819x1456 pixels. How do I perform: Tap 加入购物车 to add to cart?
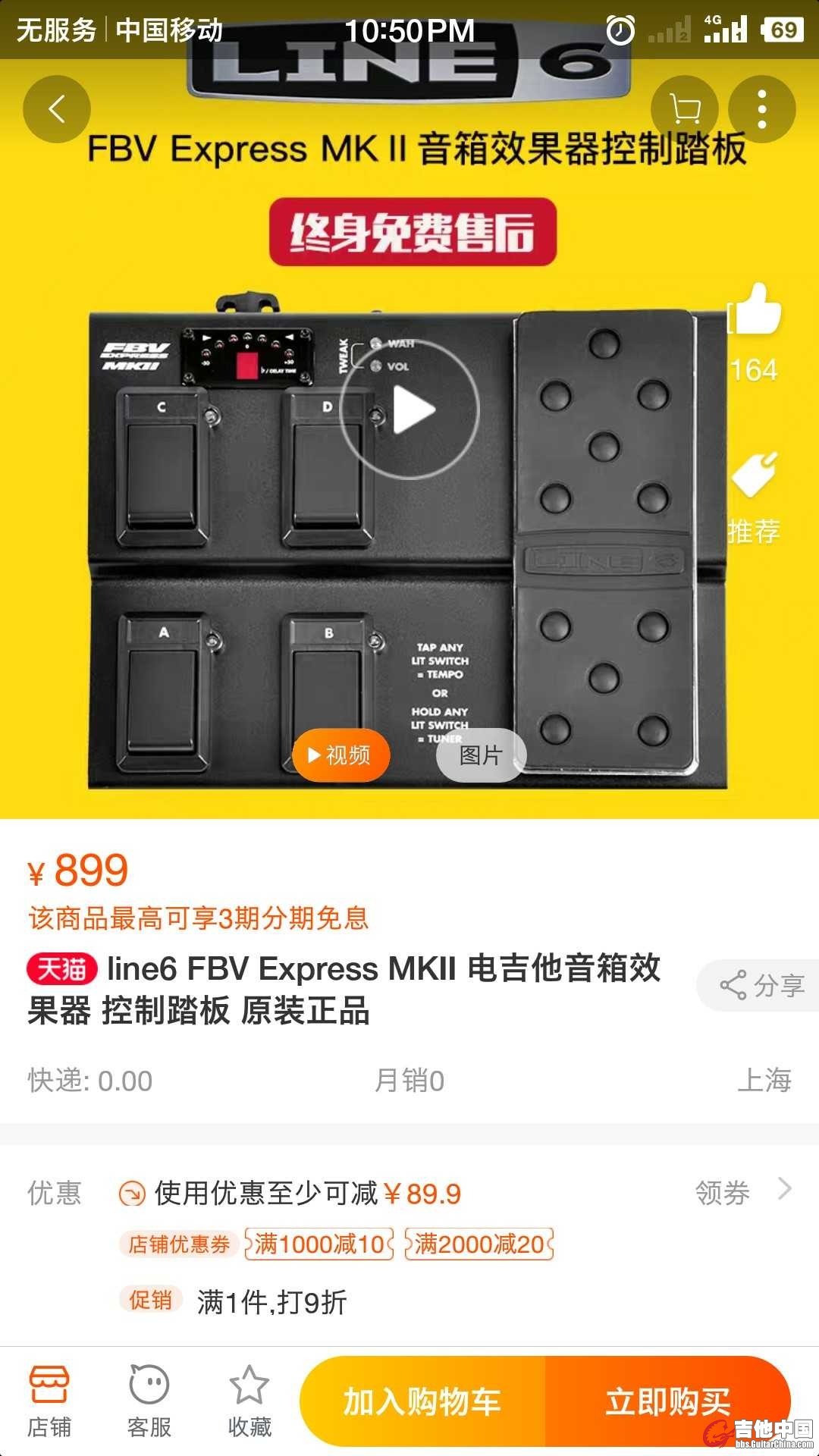(422, 1401)
